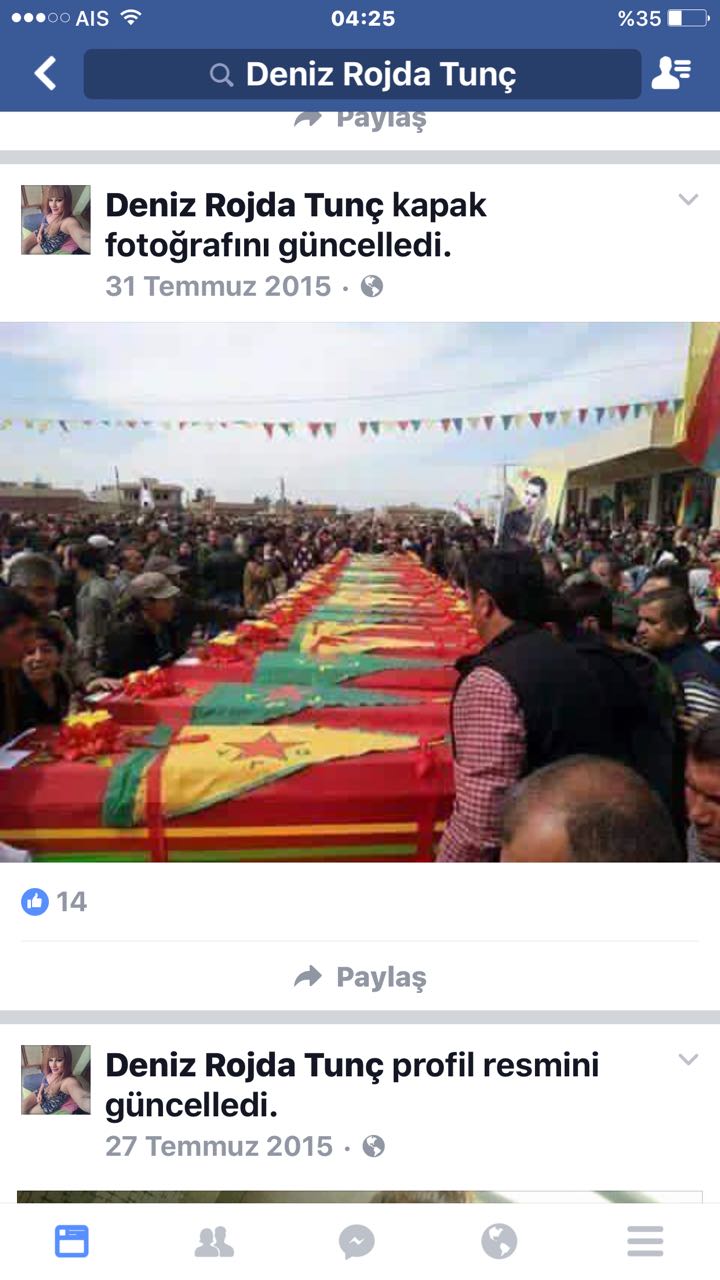Tap avatar on the 27 Temmuz post

(x=56, y=1080)
